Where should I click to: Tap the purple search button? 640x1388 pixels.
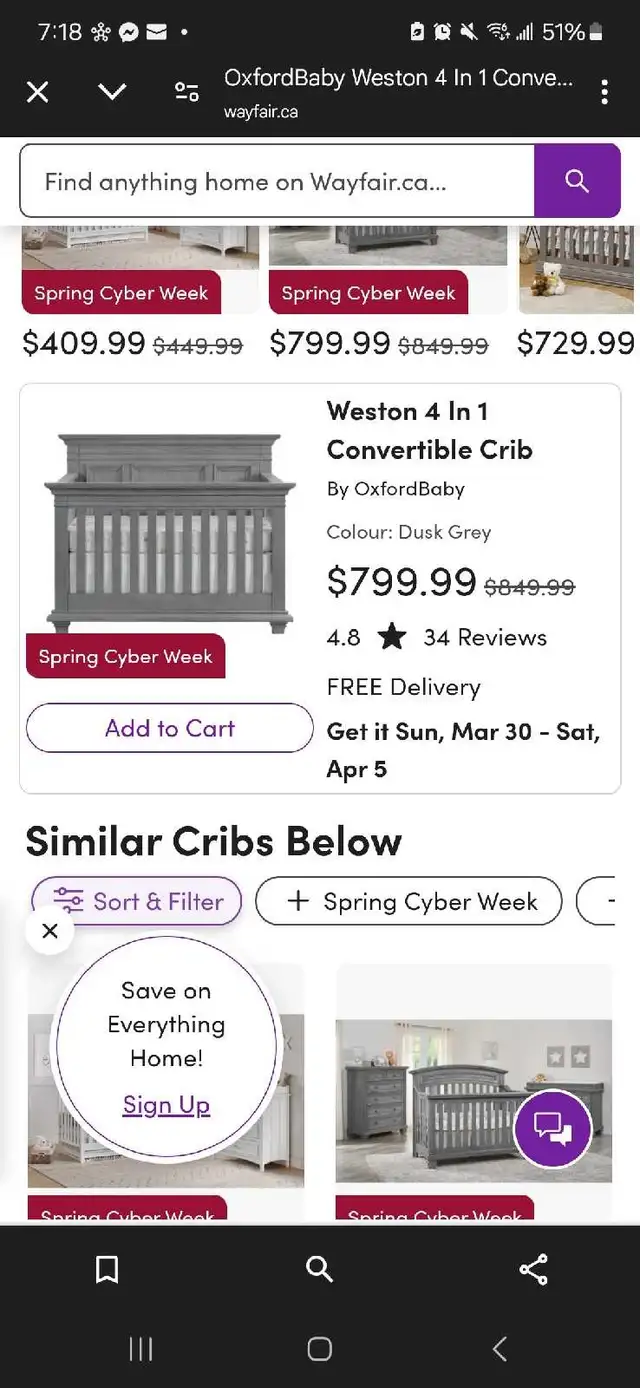click(x=577, y=181)
